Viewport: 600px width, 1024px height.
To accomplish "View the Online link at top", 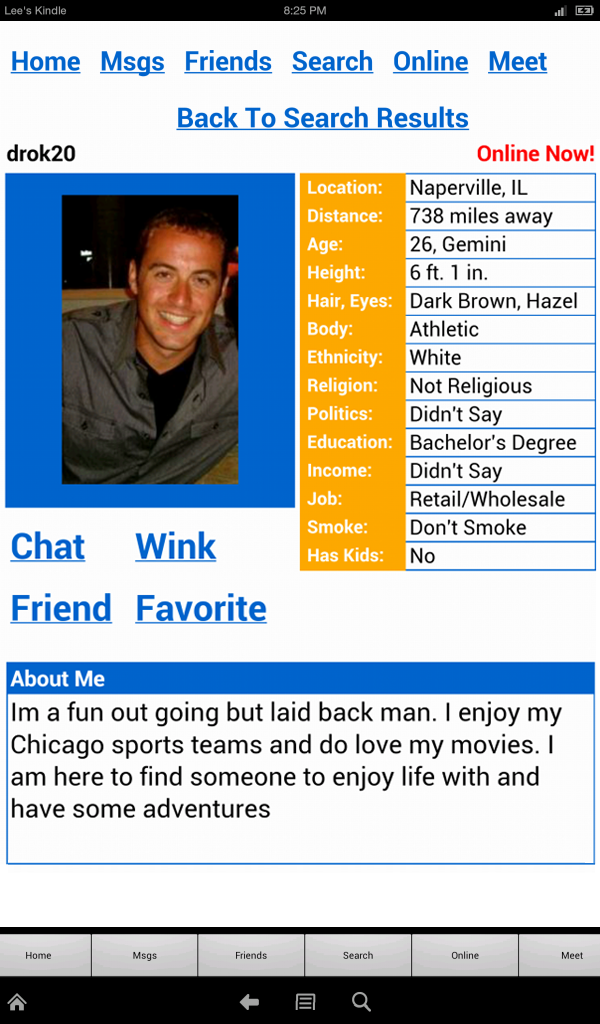I will [431, 62].
